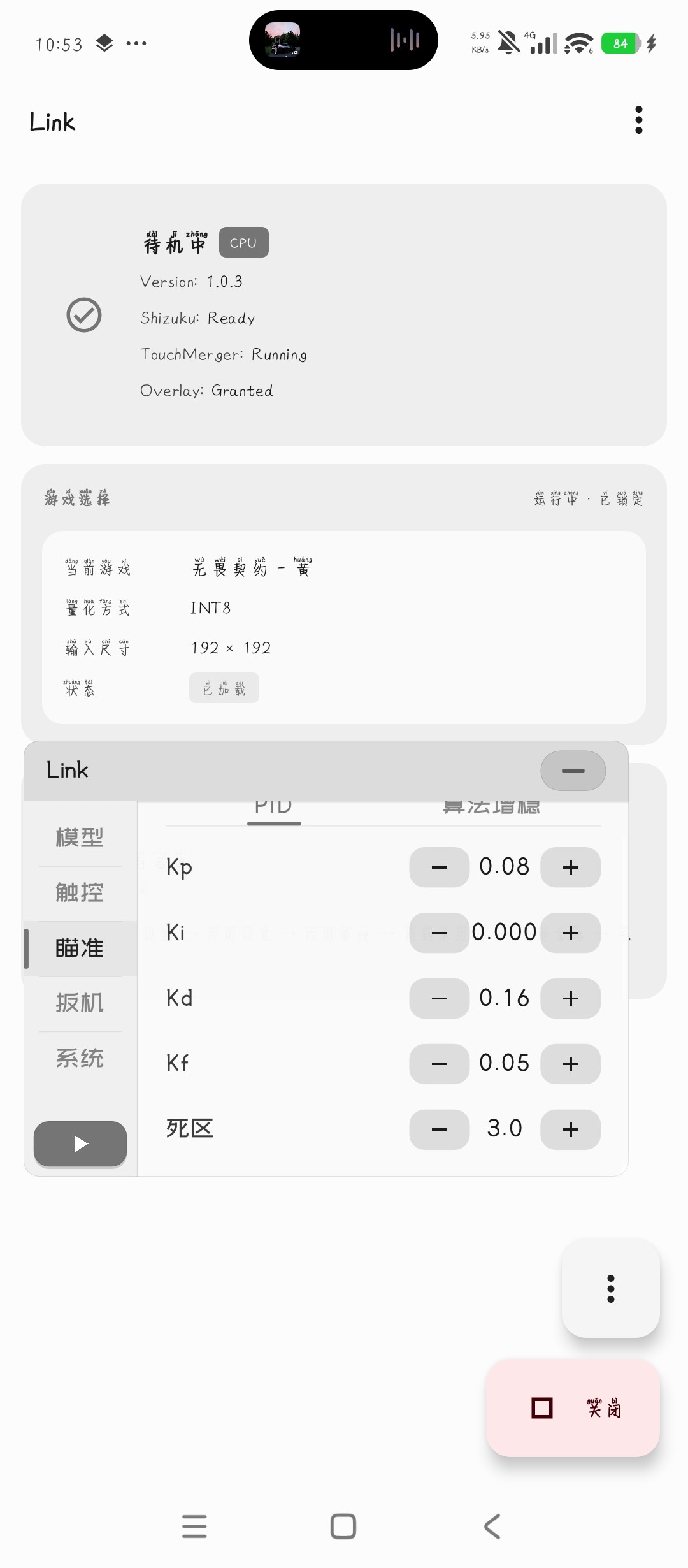Switch to the 模型 section
The width and height of the screenshot is (688, 1568).
tap(80, 838)
